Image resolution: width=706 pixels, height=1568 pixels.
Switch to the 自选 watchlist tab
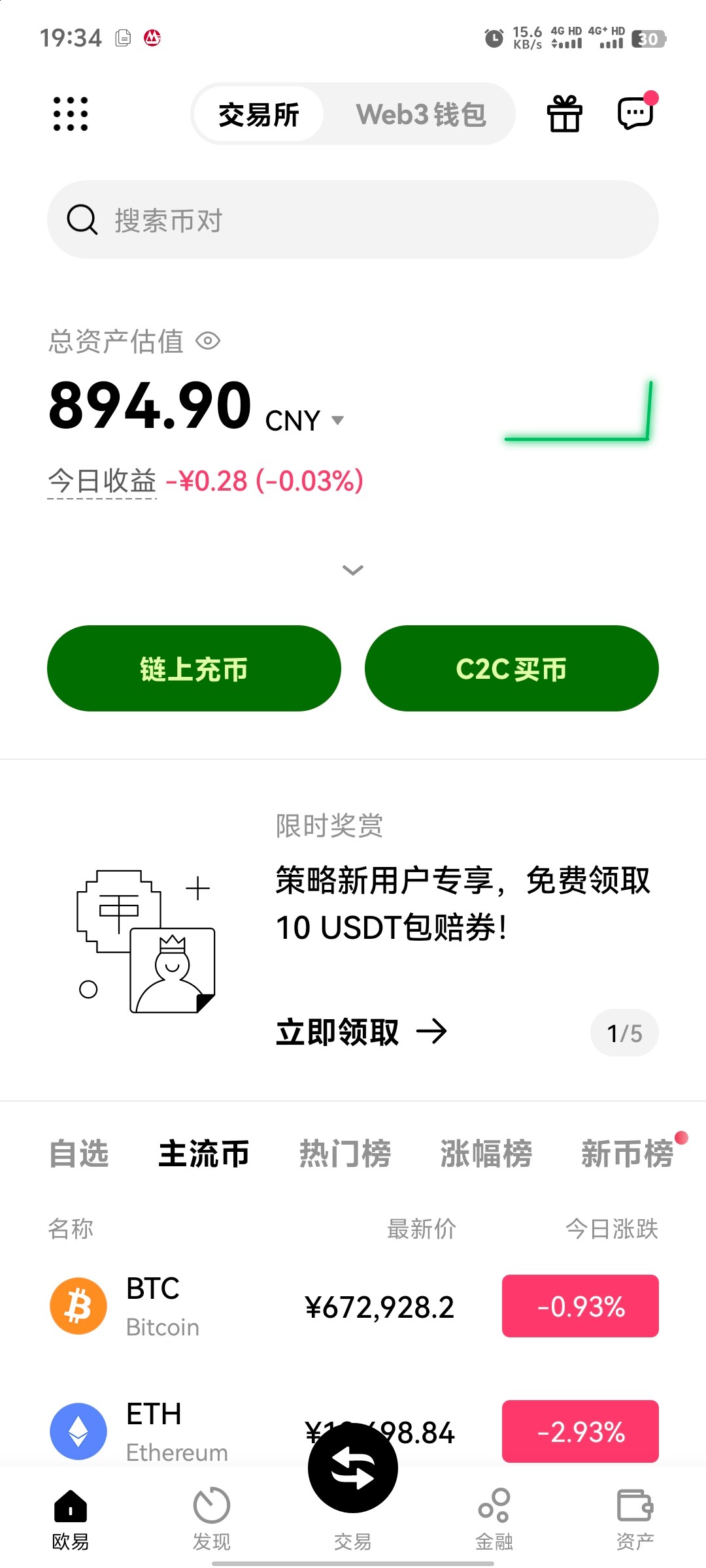[79, 1153]
